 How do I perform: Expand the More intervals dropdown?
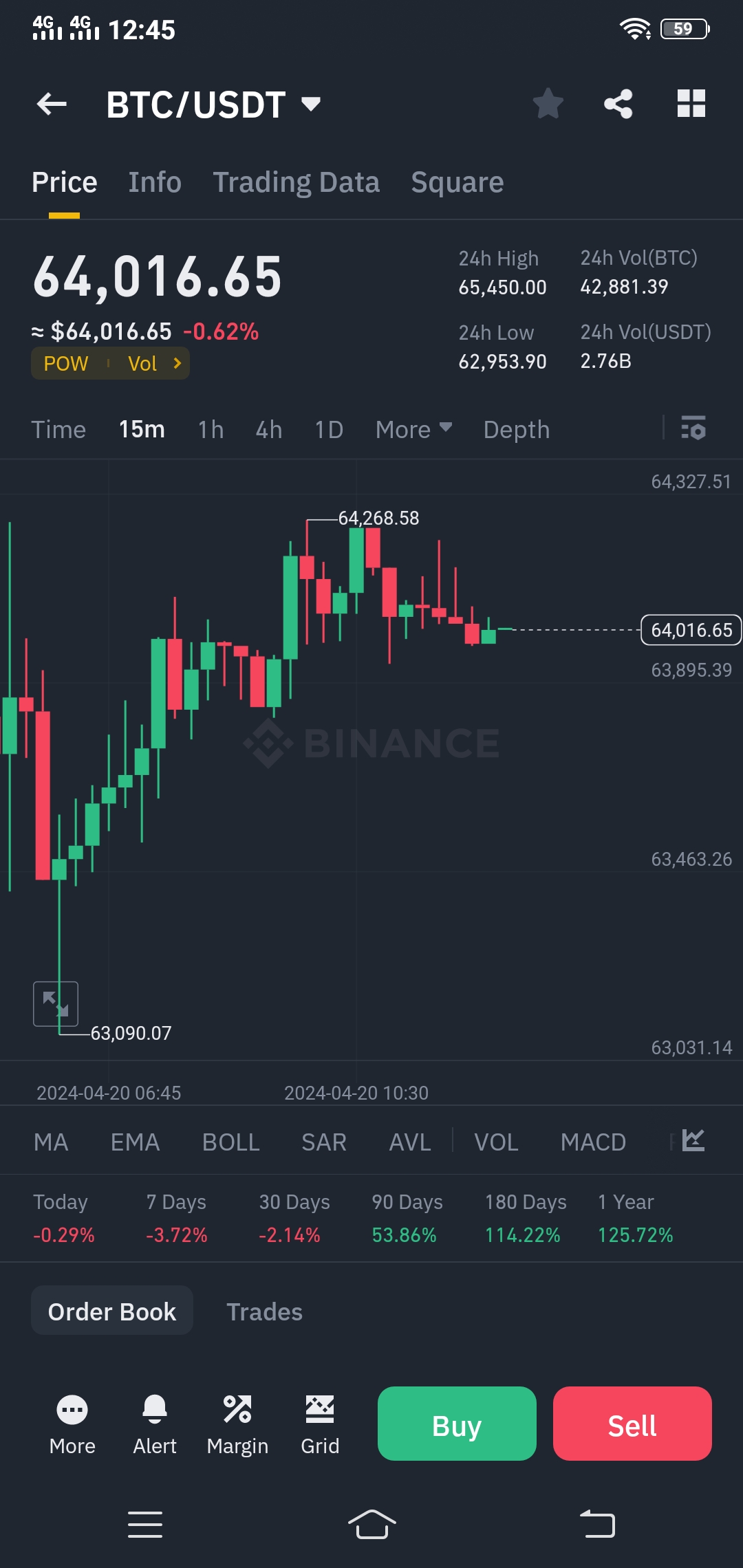tap(413, 430)
